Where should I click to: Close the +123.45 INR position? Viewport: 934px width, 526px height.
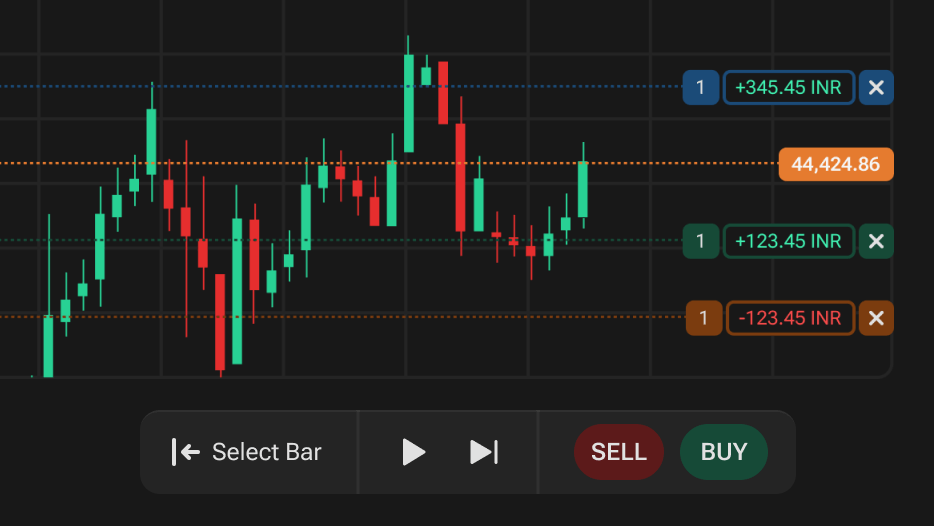click(876, 241)
